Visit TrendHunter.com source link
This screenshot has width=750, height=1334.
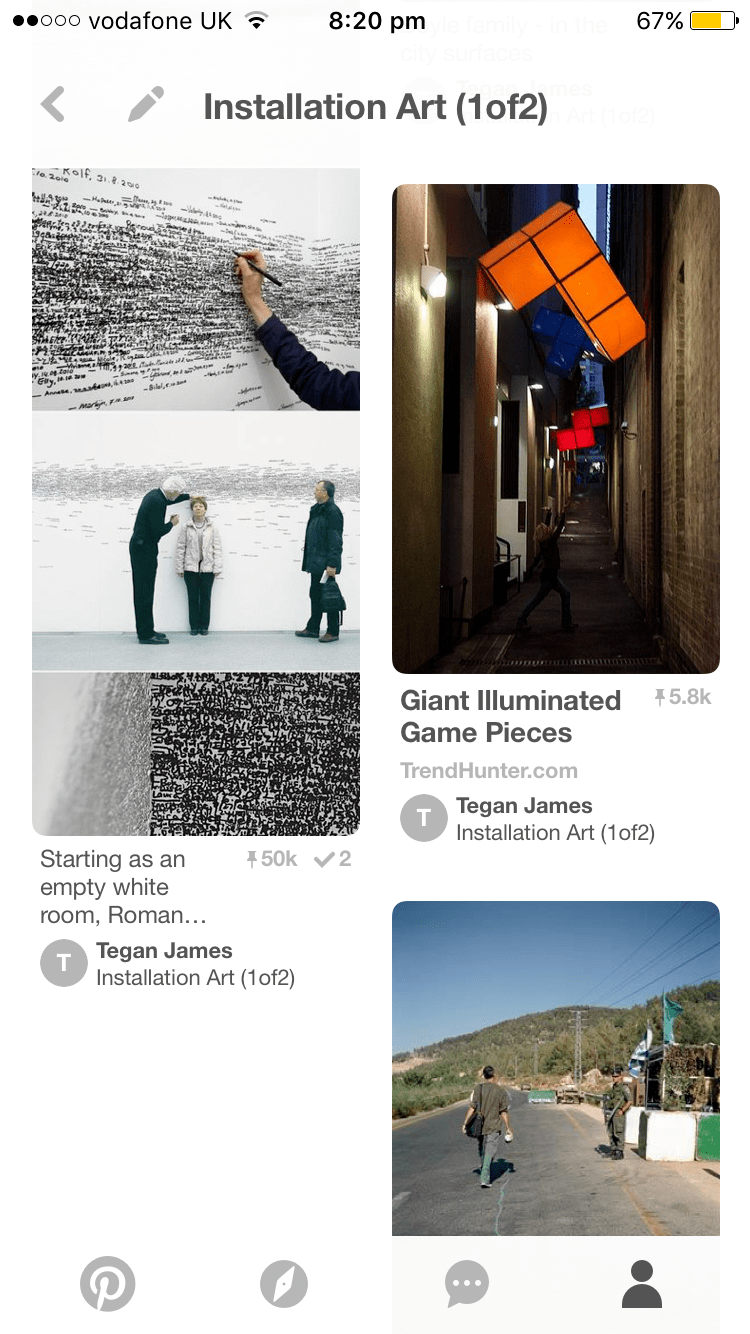coord(489,770)
